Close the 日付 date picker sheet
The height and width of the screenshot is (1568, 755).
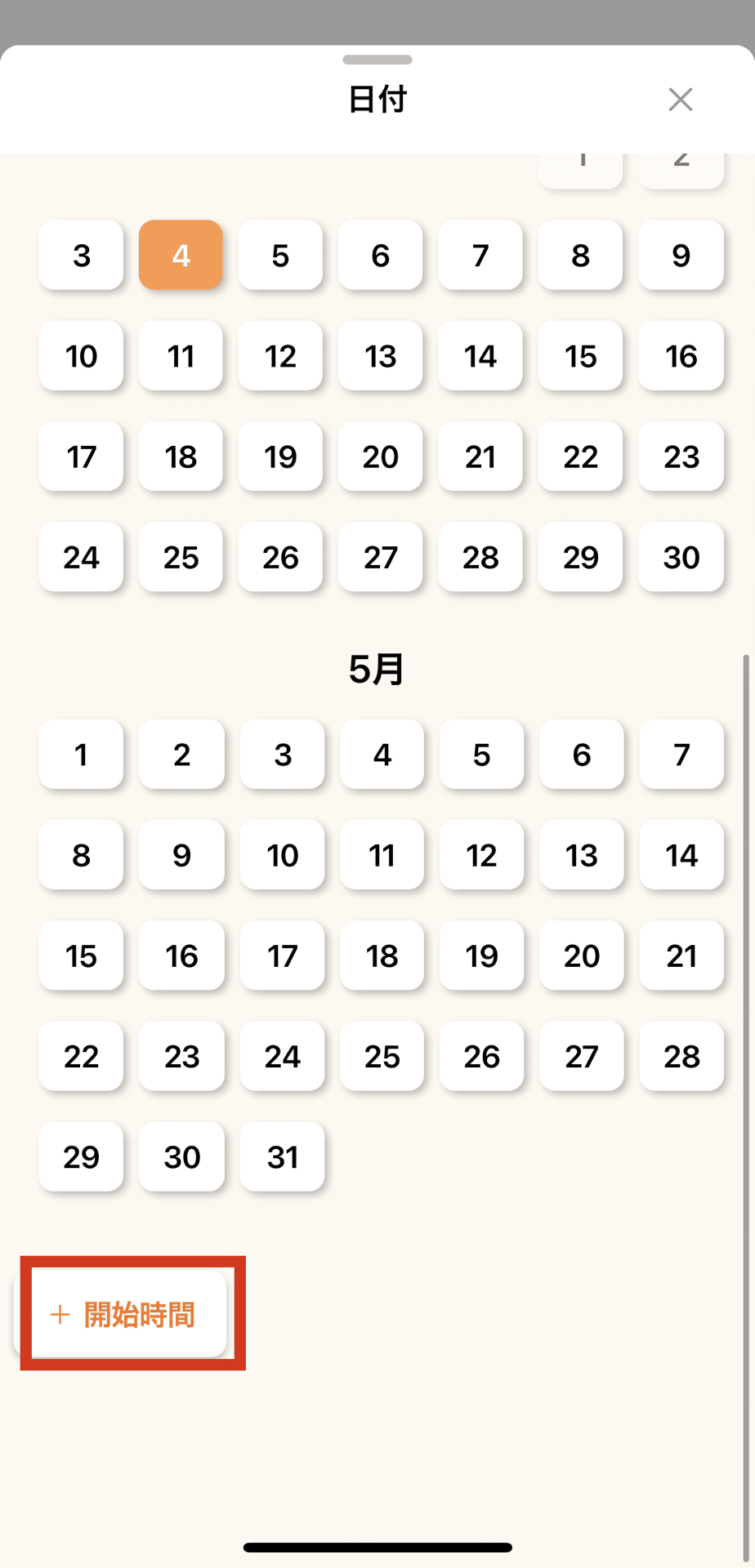click(680, 100)
